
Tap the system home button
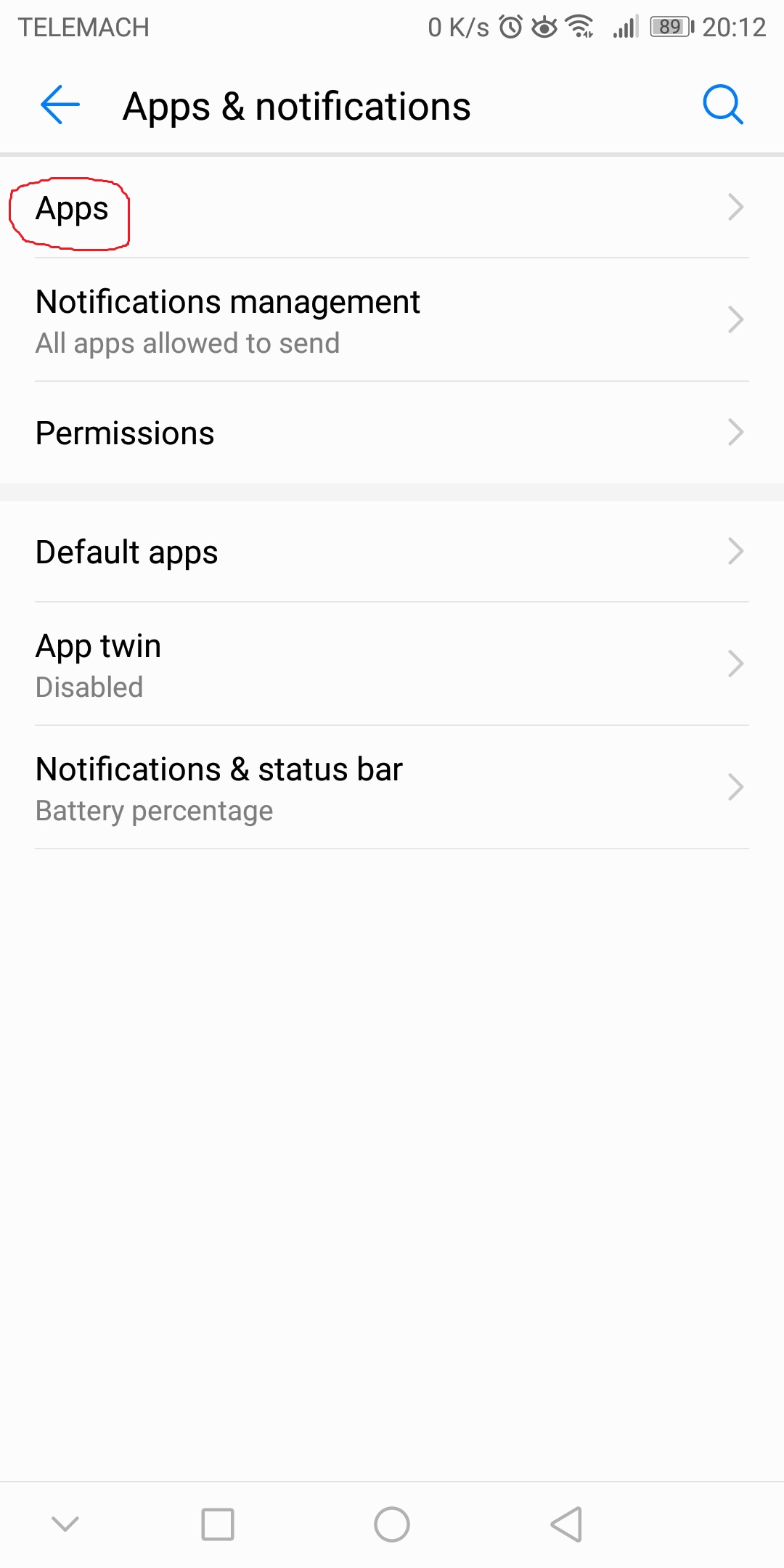click(x=392, y=1524)
